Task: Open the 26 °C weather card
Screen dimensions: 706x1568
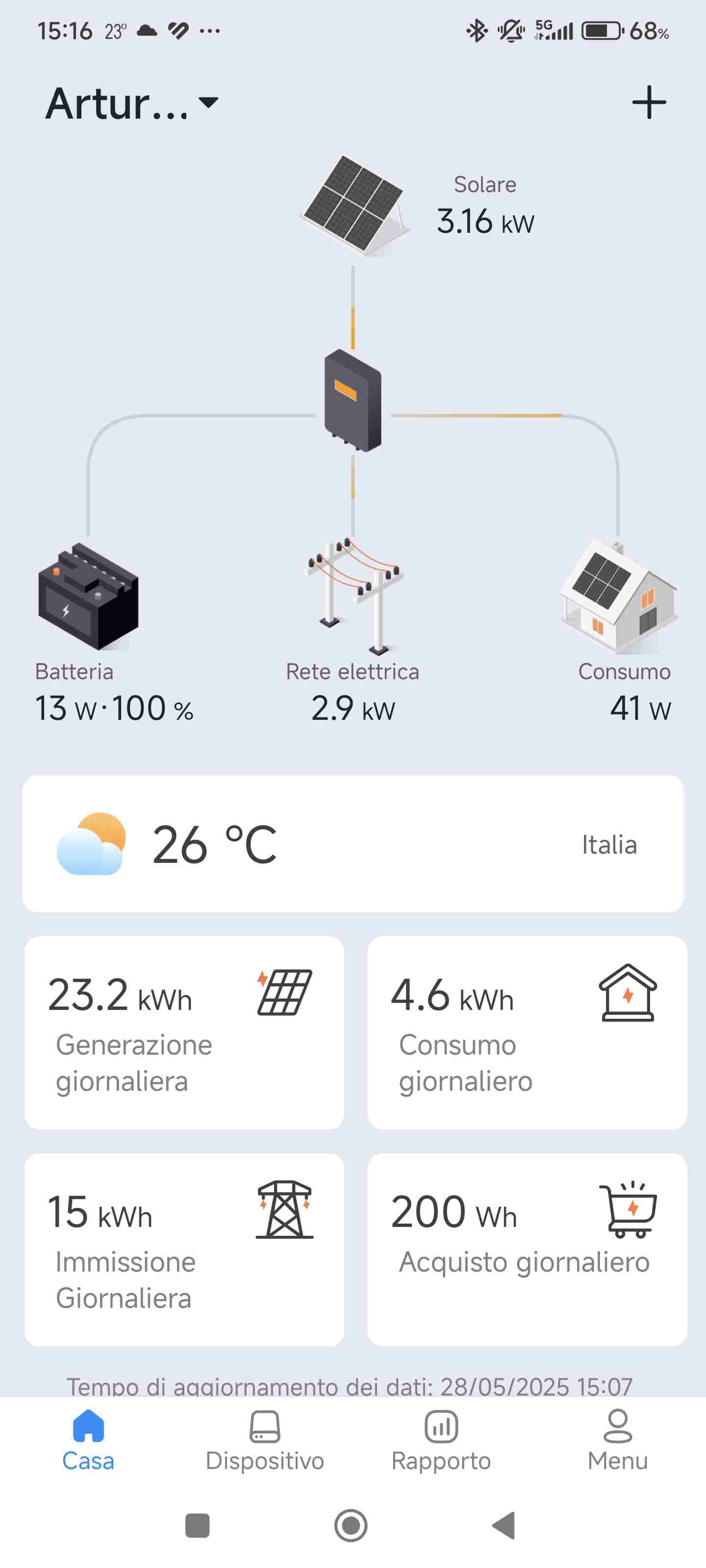Action: pyautogui.click(x=353, y=844)
